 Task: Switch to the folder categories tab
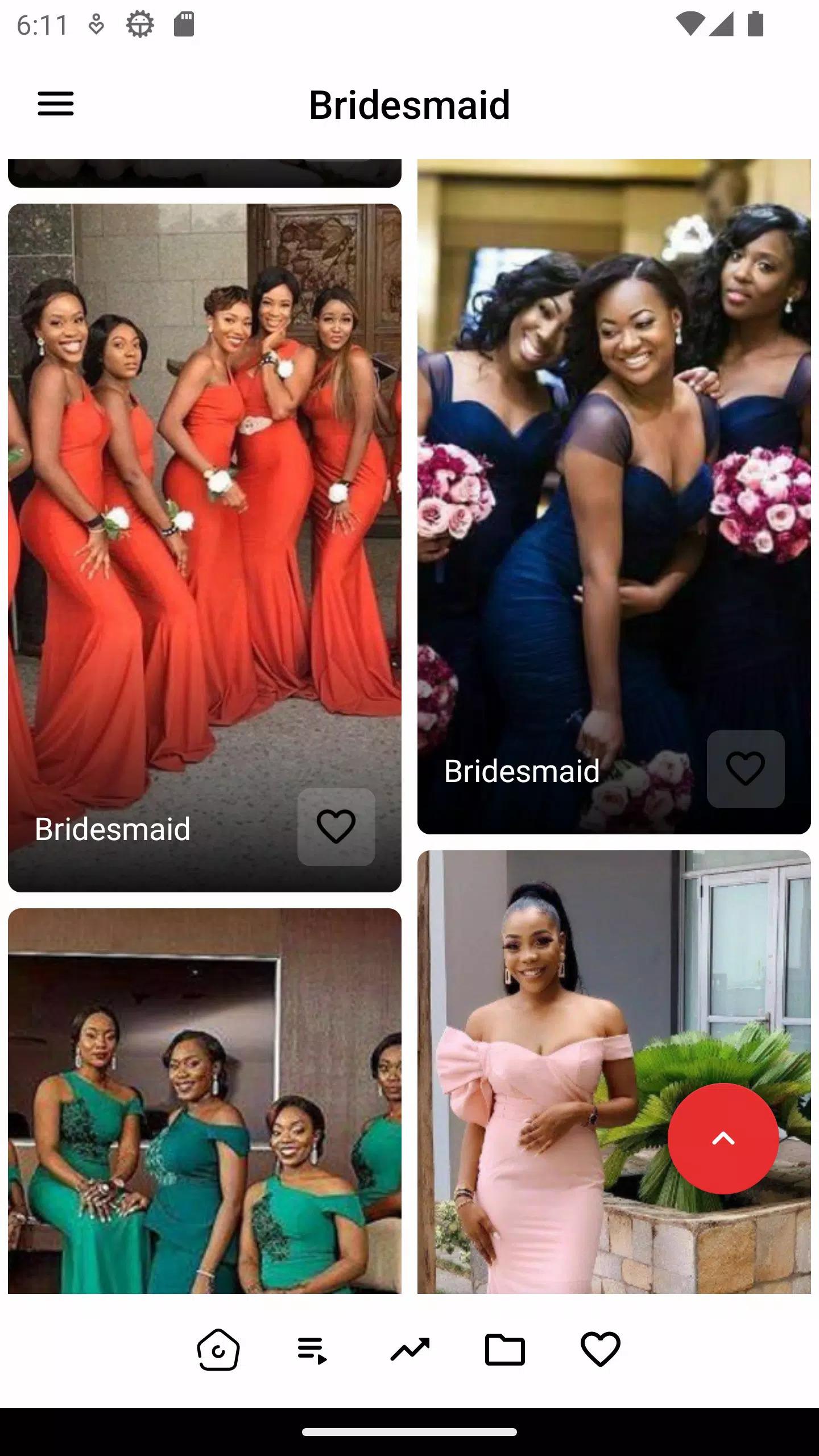pos(504,1349)
